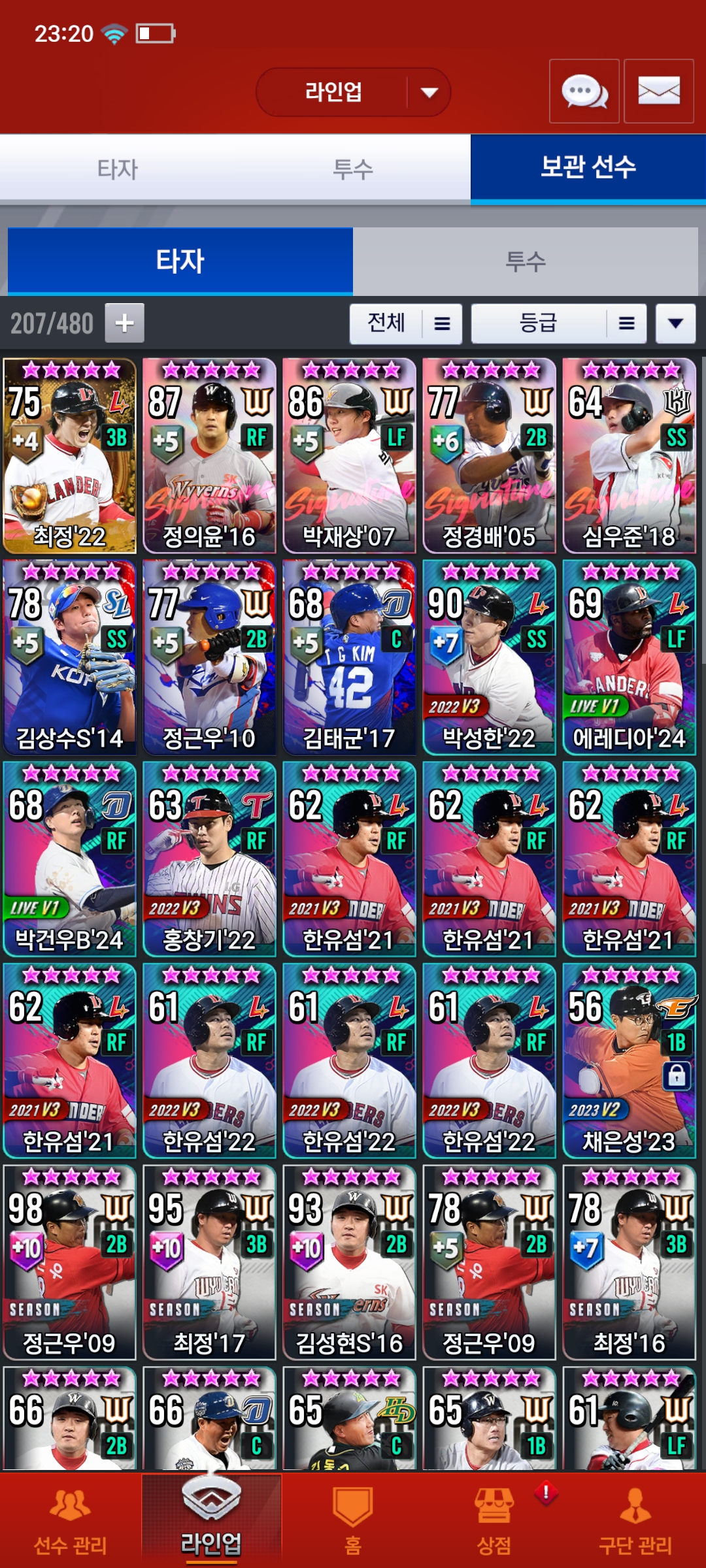Open the 전체 filter dropdown
The height and width of the screenshot is (1568, 706).
405,323
